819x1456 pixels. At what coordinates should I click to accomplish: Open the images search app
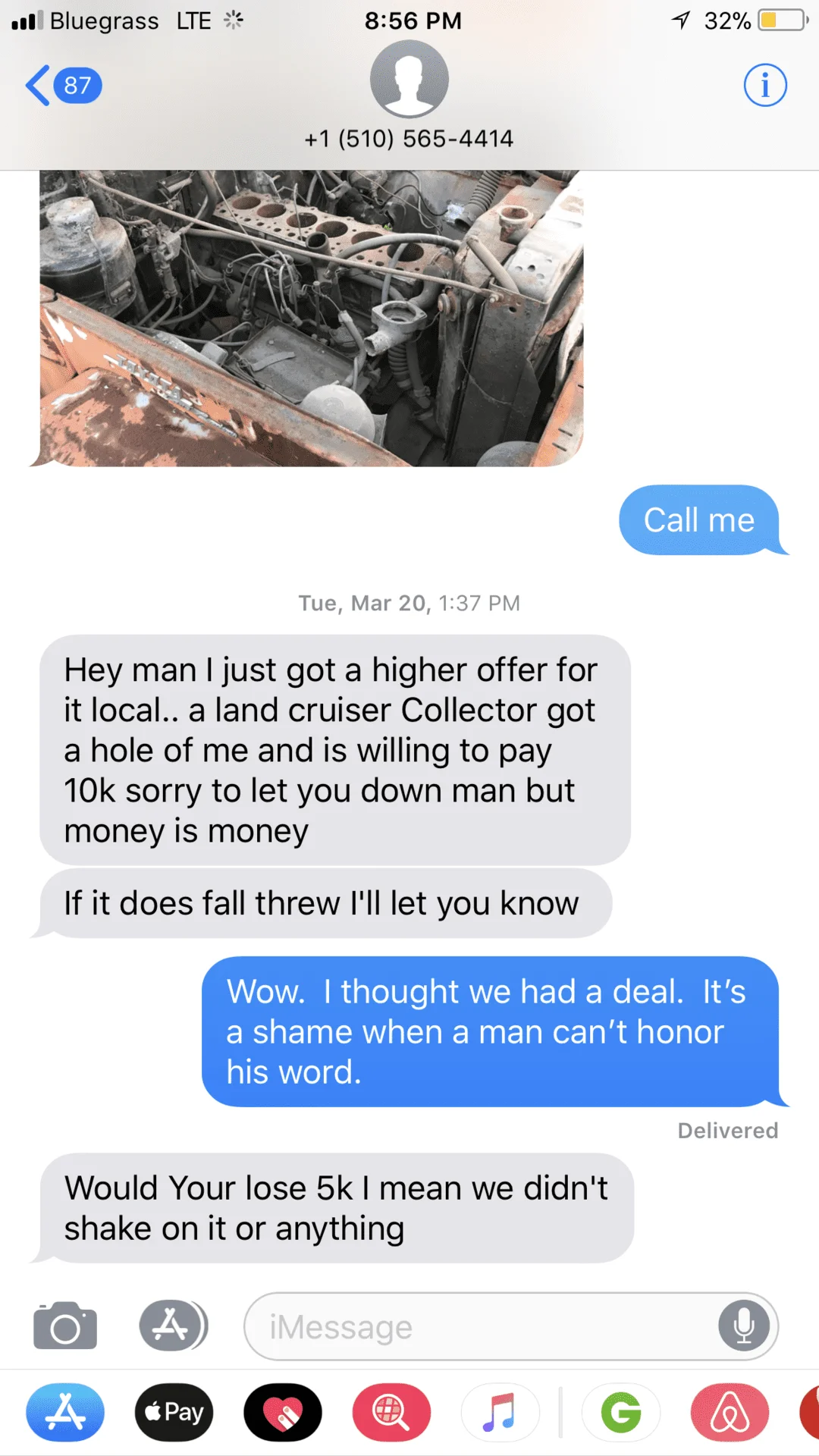391,1413
